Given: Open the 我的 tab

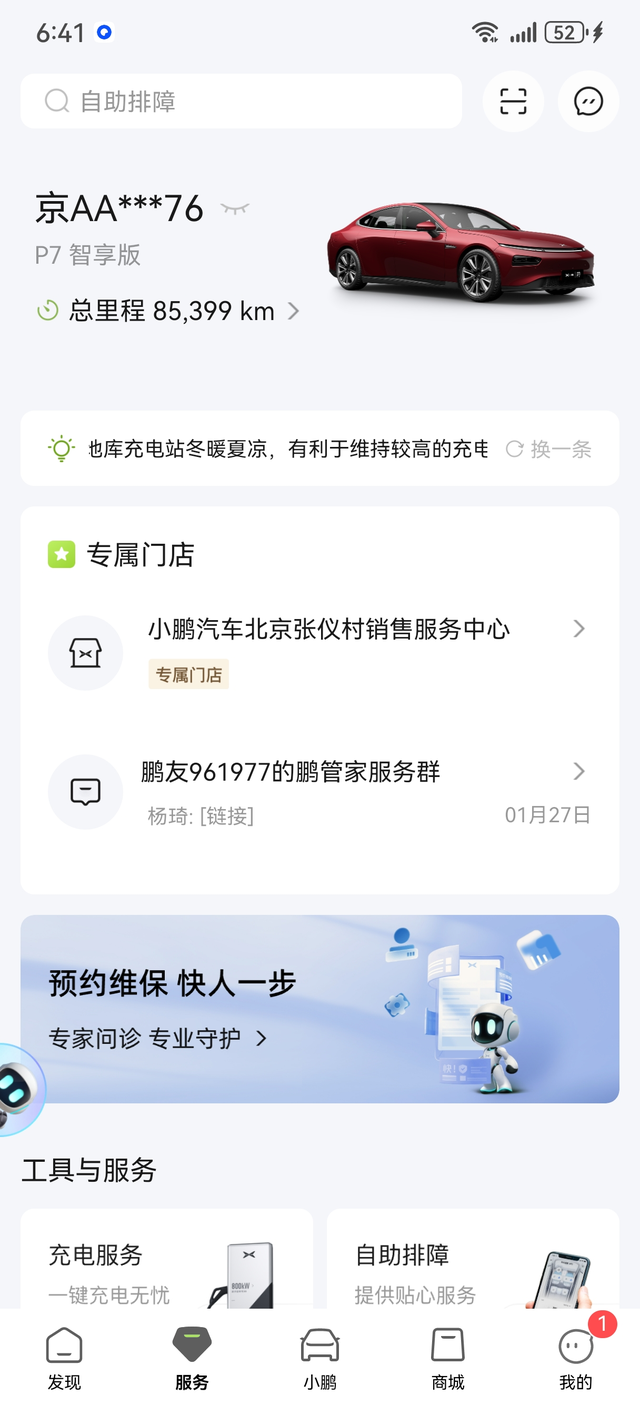Looking at the screenshot, I should pos(576,1358).
